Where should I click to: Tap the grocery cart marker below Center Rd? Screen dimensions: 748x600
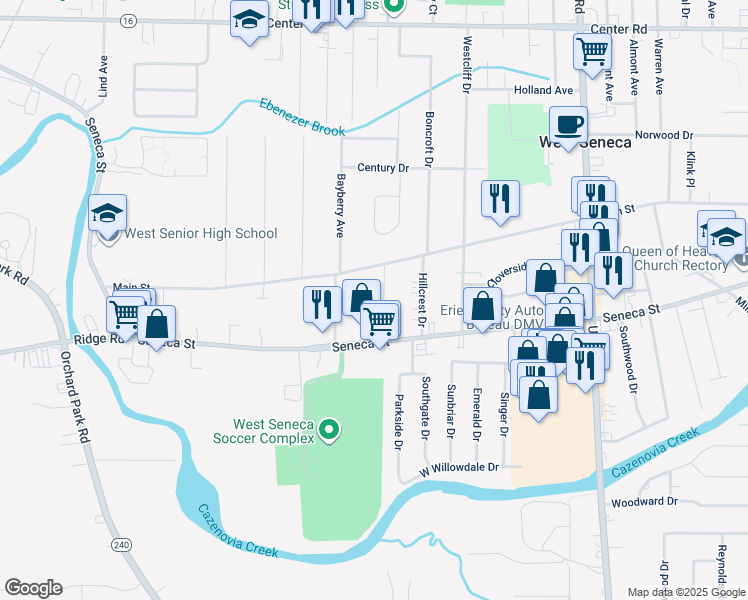click(592, 54)
